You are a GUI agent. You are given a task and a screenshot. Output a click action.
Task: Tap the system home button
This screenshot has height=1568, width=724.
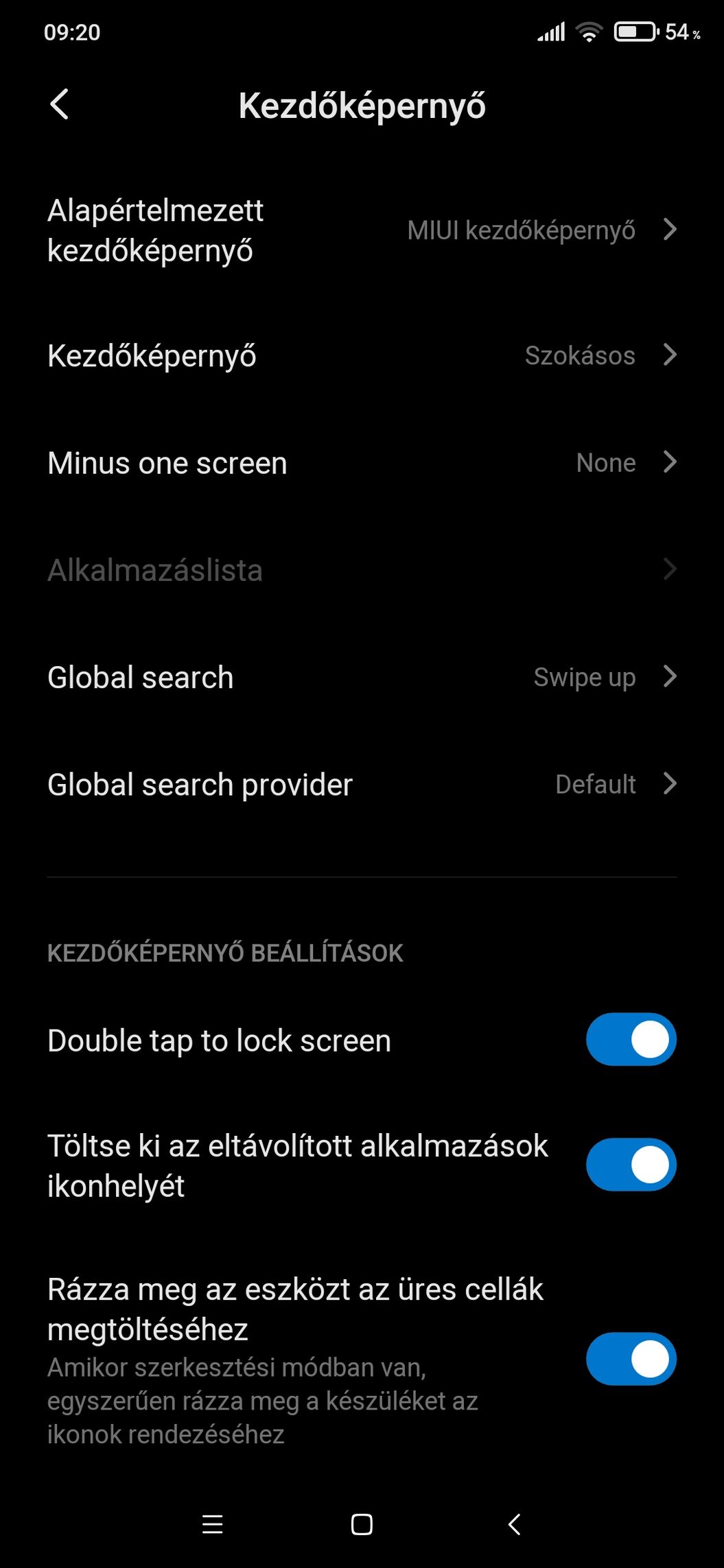(x=362, y=1524)
